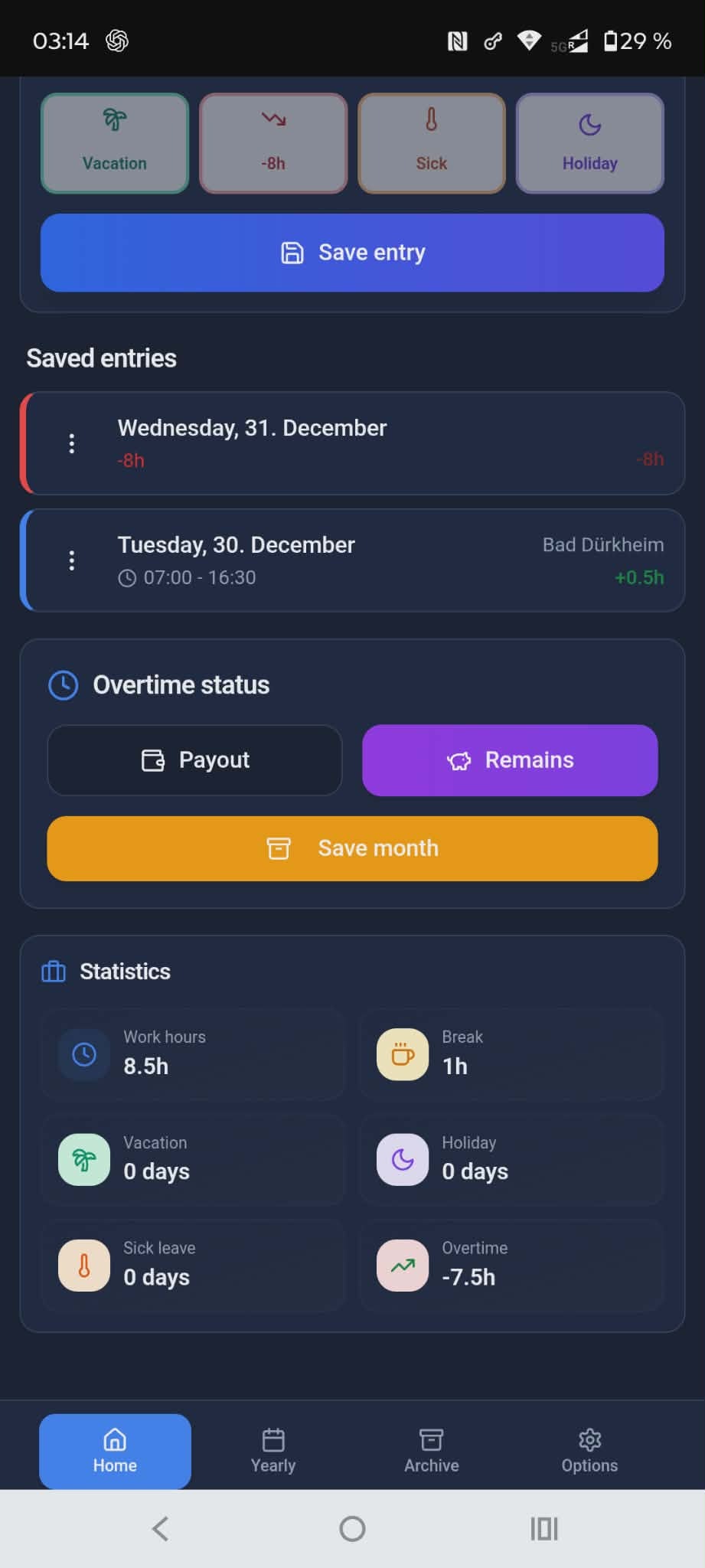Toggle the Remains overtime option

509,759
